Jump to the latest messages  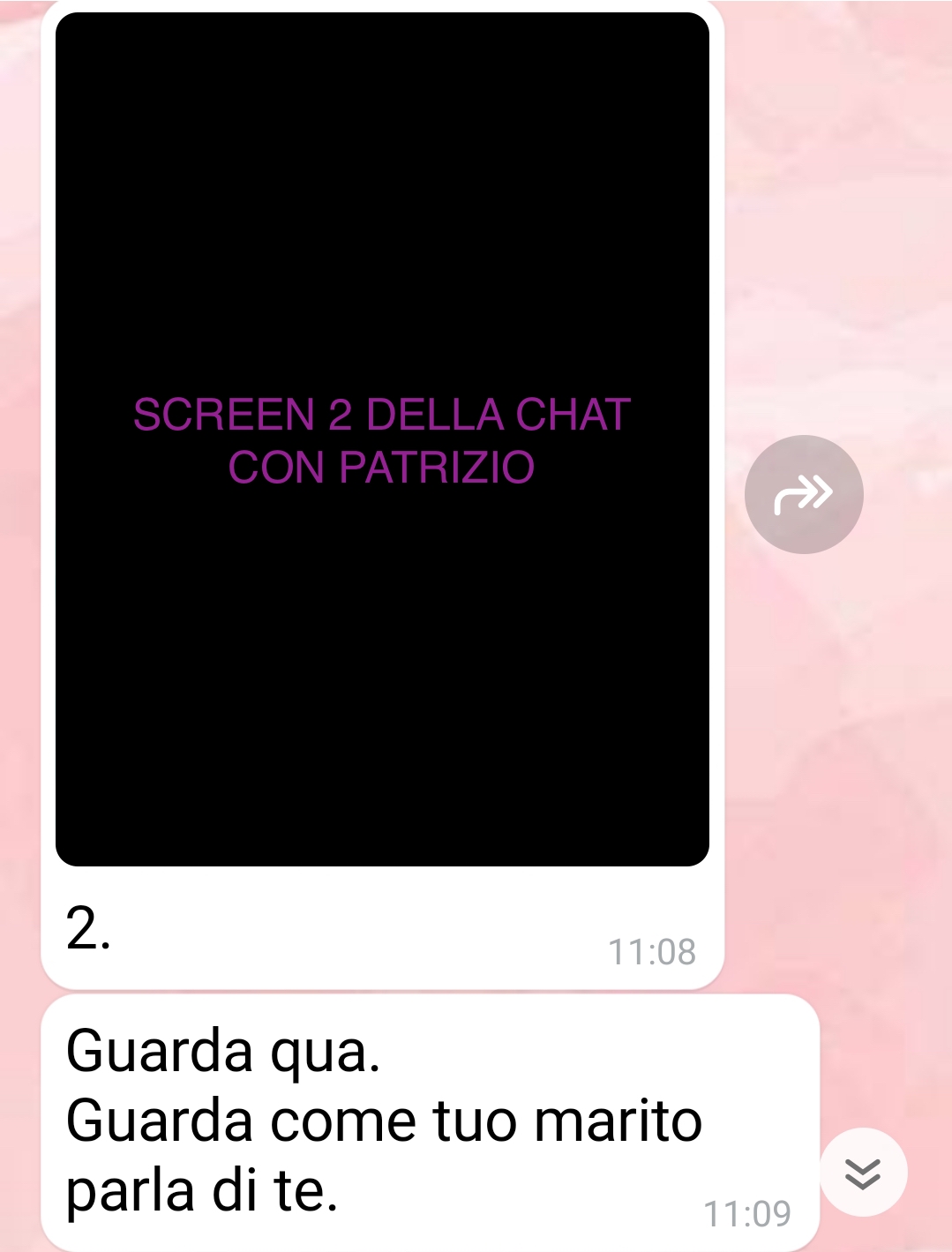click(x=863, y=1173)
